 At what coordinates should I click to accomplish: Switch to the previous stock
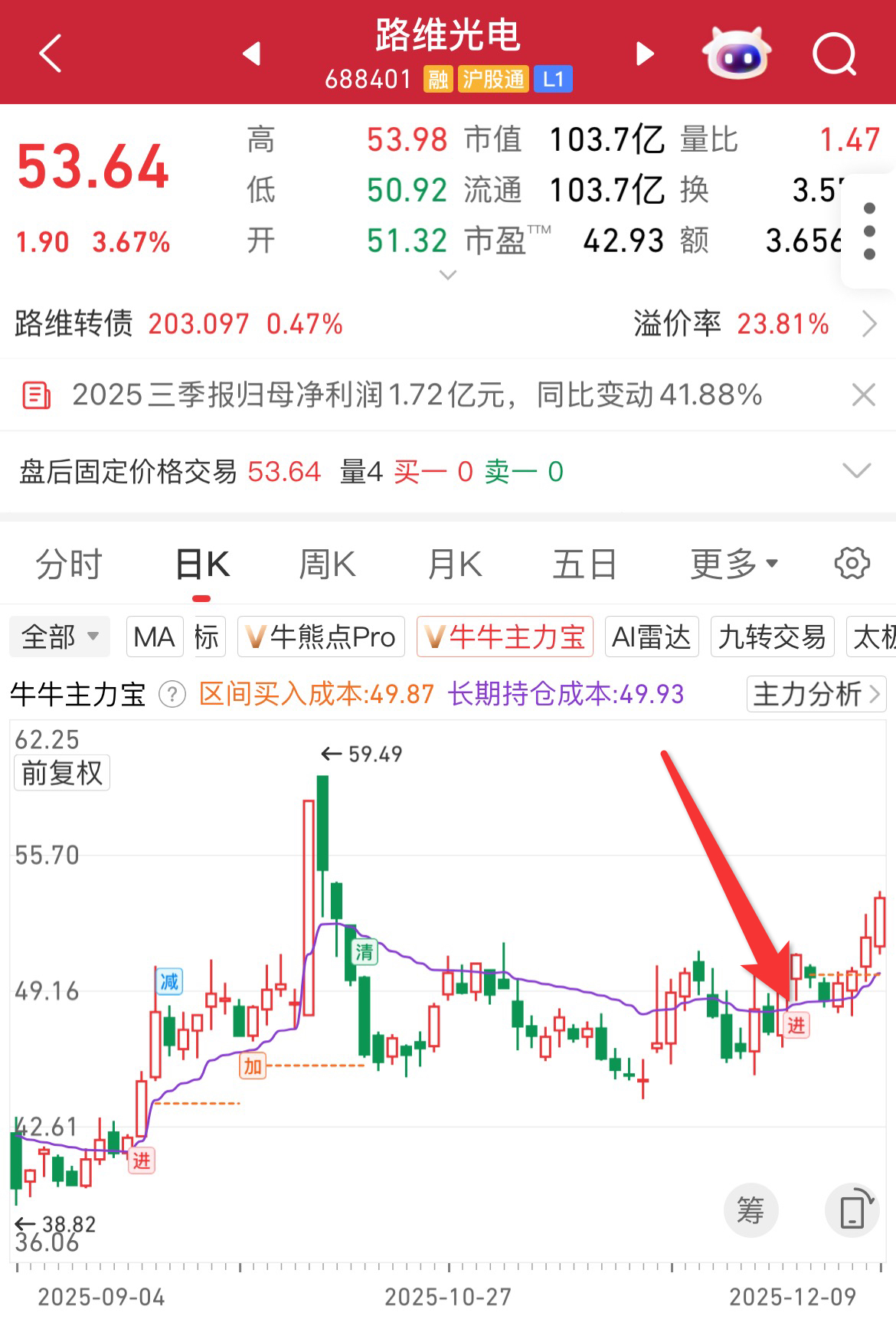pyautogui.click(x=252, y=54)
